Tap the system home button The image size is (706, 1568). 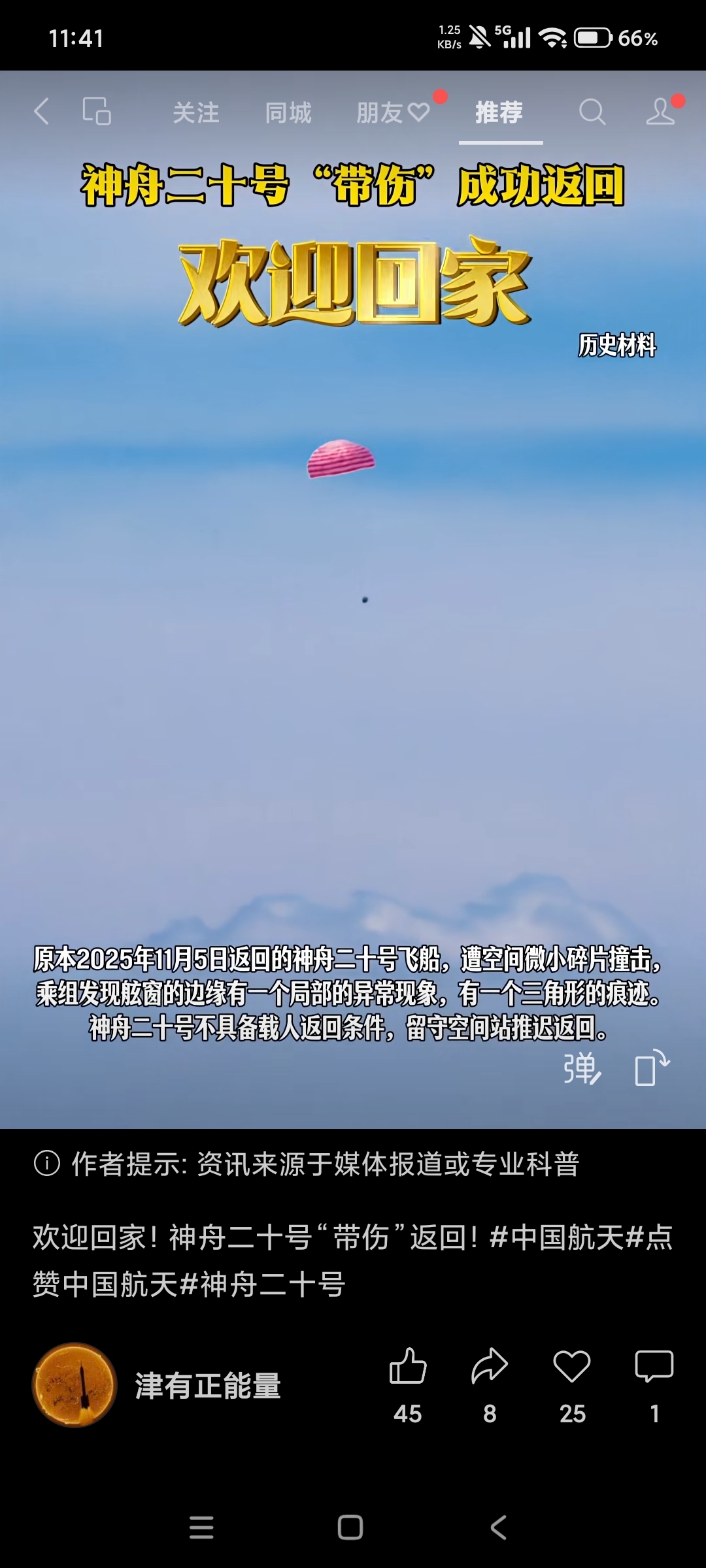350,1527
